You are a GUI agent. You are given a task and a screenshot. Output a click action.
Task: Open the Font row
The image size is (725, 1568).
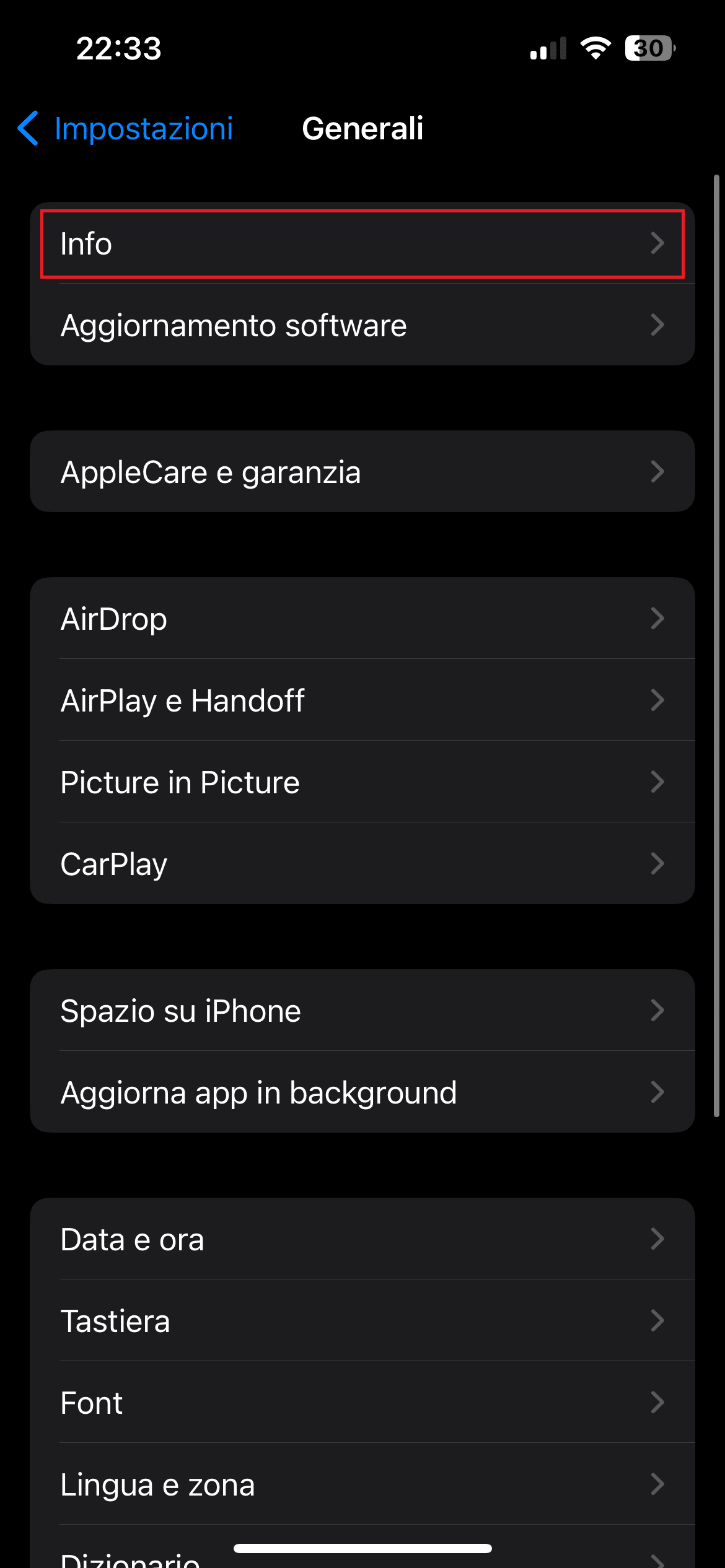[x=362, y=1402]
